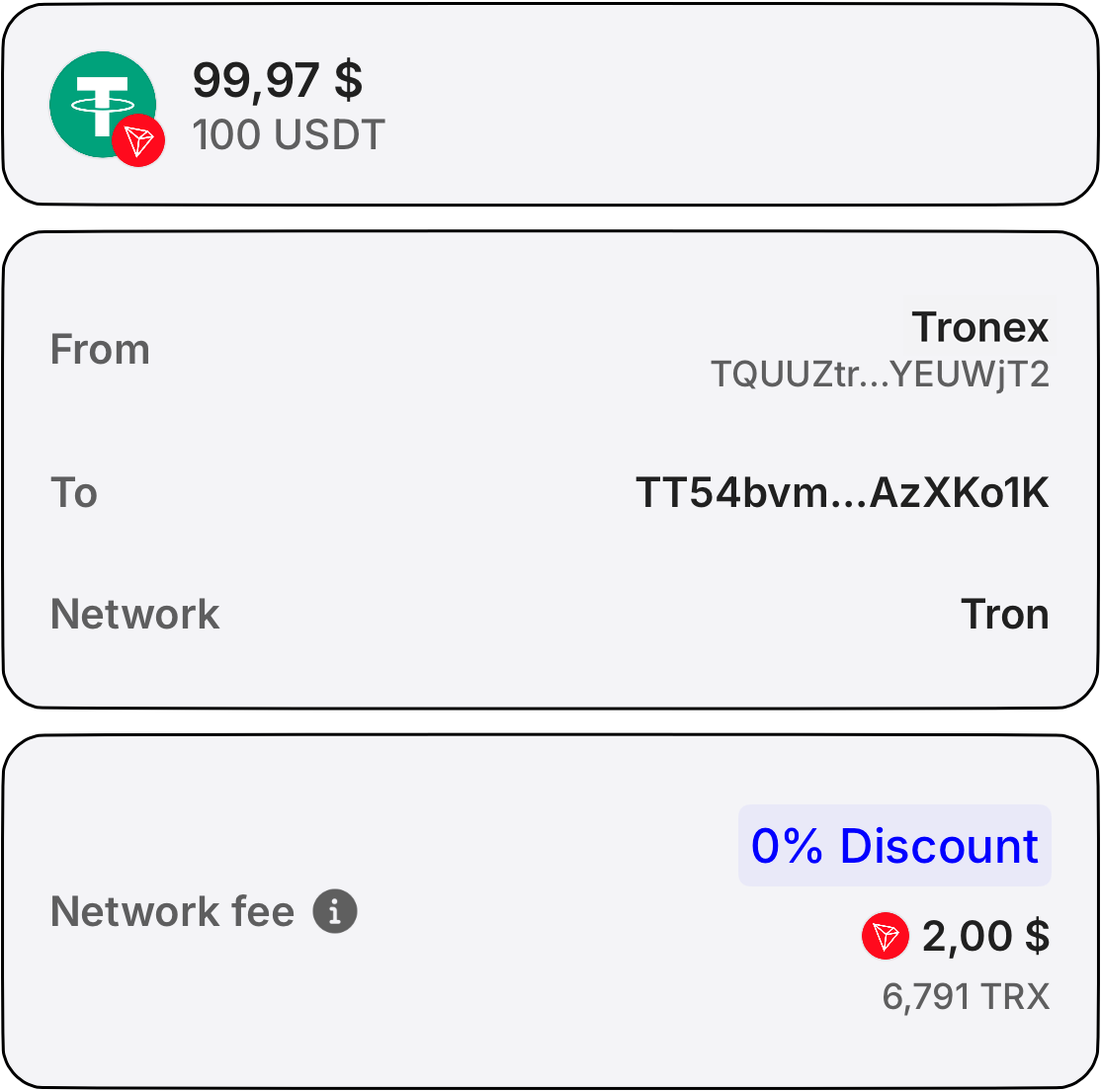Open the Network fee info icon

click(x=335, y=911)
